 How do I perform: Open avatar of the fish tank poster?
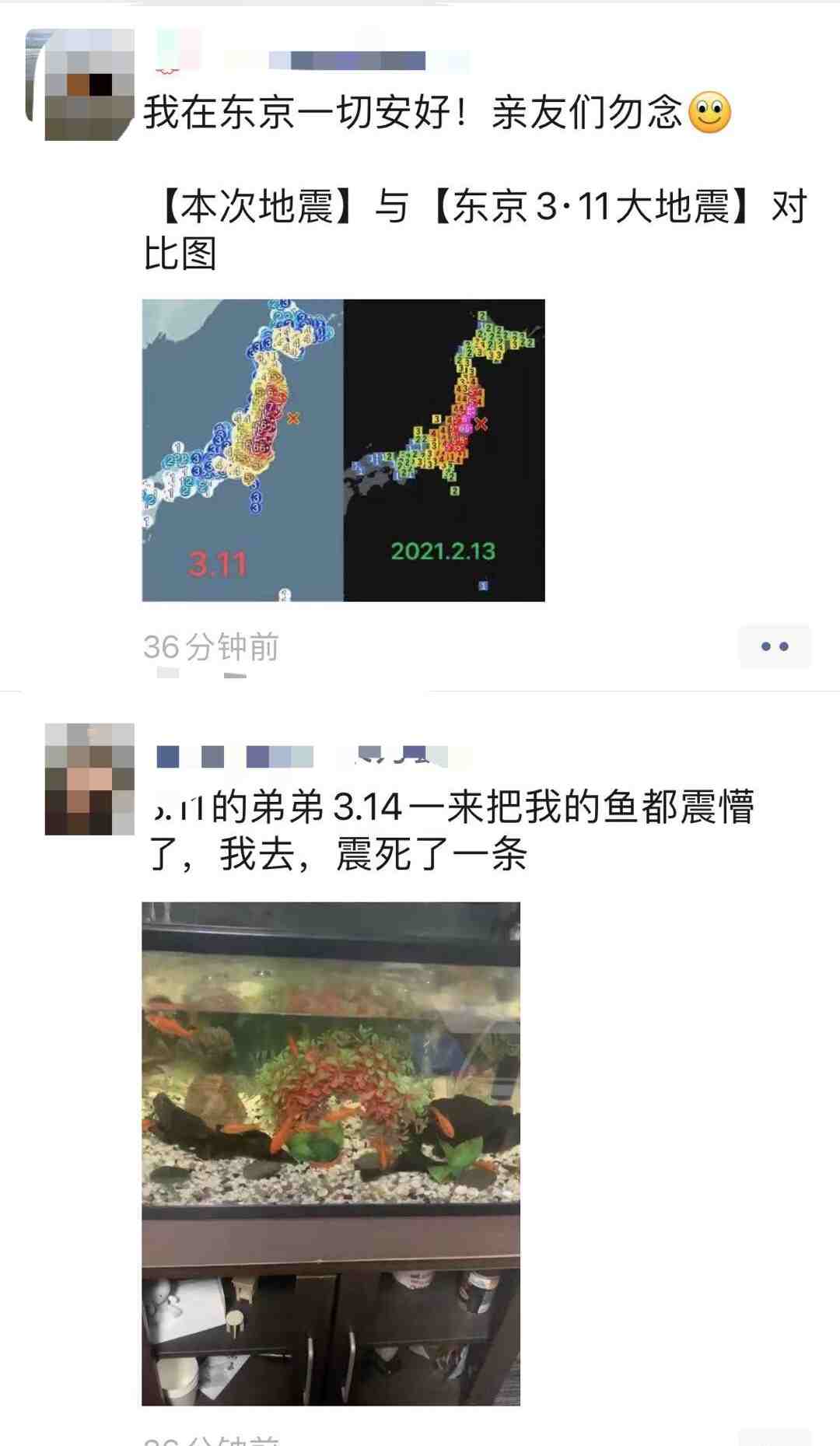tap(89, 779)
